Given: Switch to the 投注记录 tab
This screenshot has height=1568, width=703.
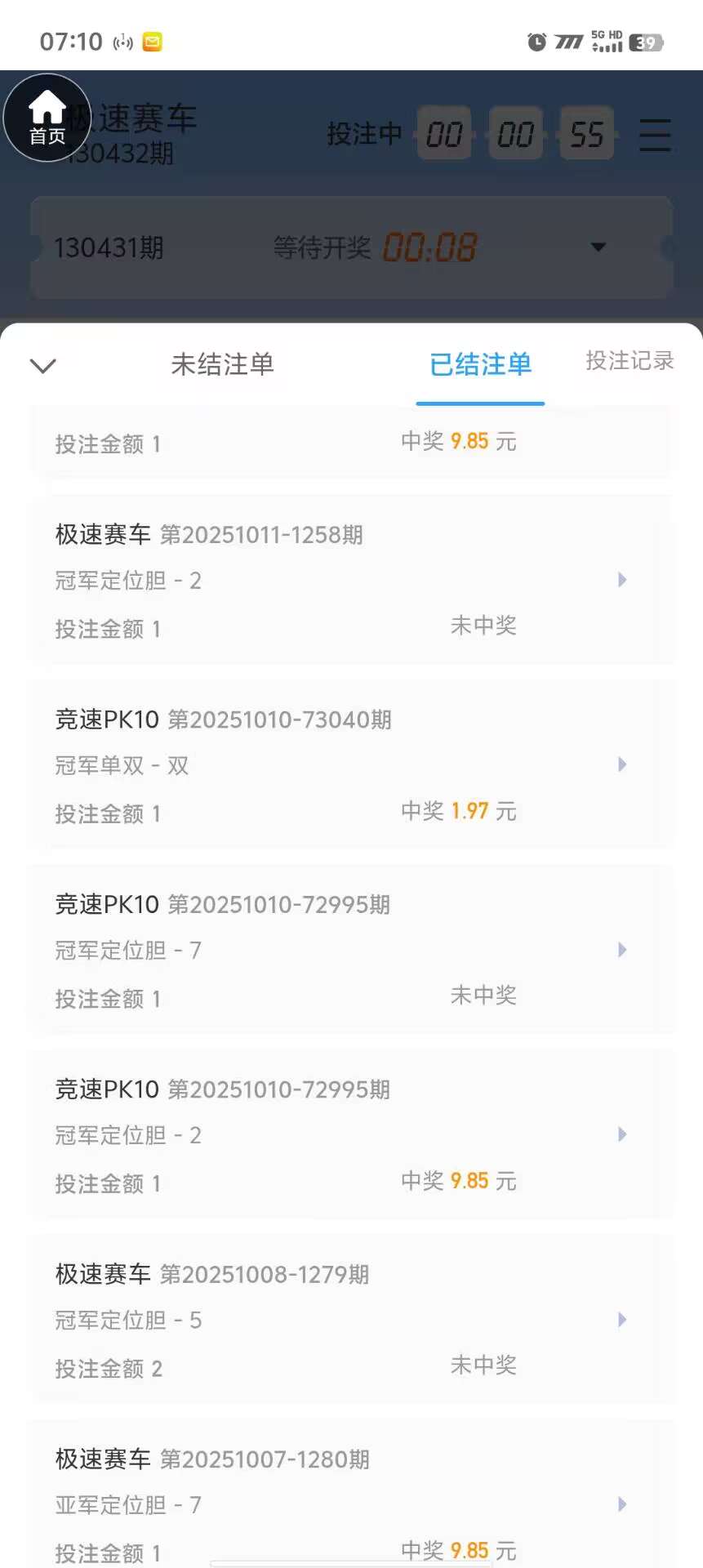Looking at the screenshot, I should [629, 362].
